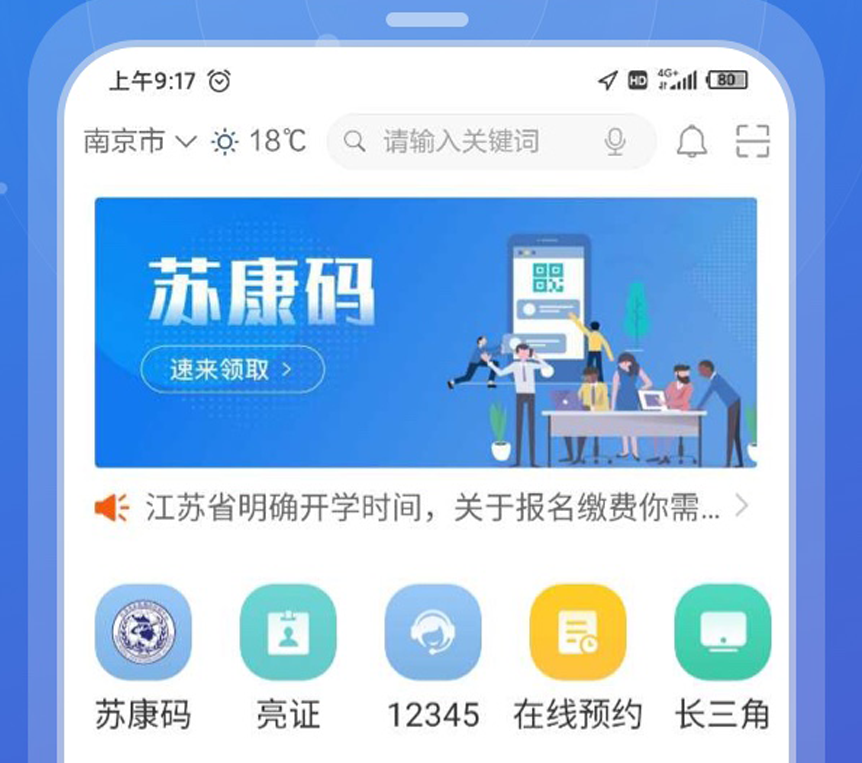The width and height of the screenshot is (862, 763).
Task: Open the 长三角 service
Action: tap(722, 633)
